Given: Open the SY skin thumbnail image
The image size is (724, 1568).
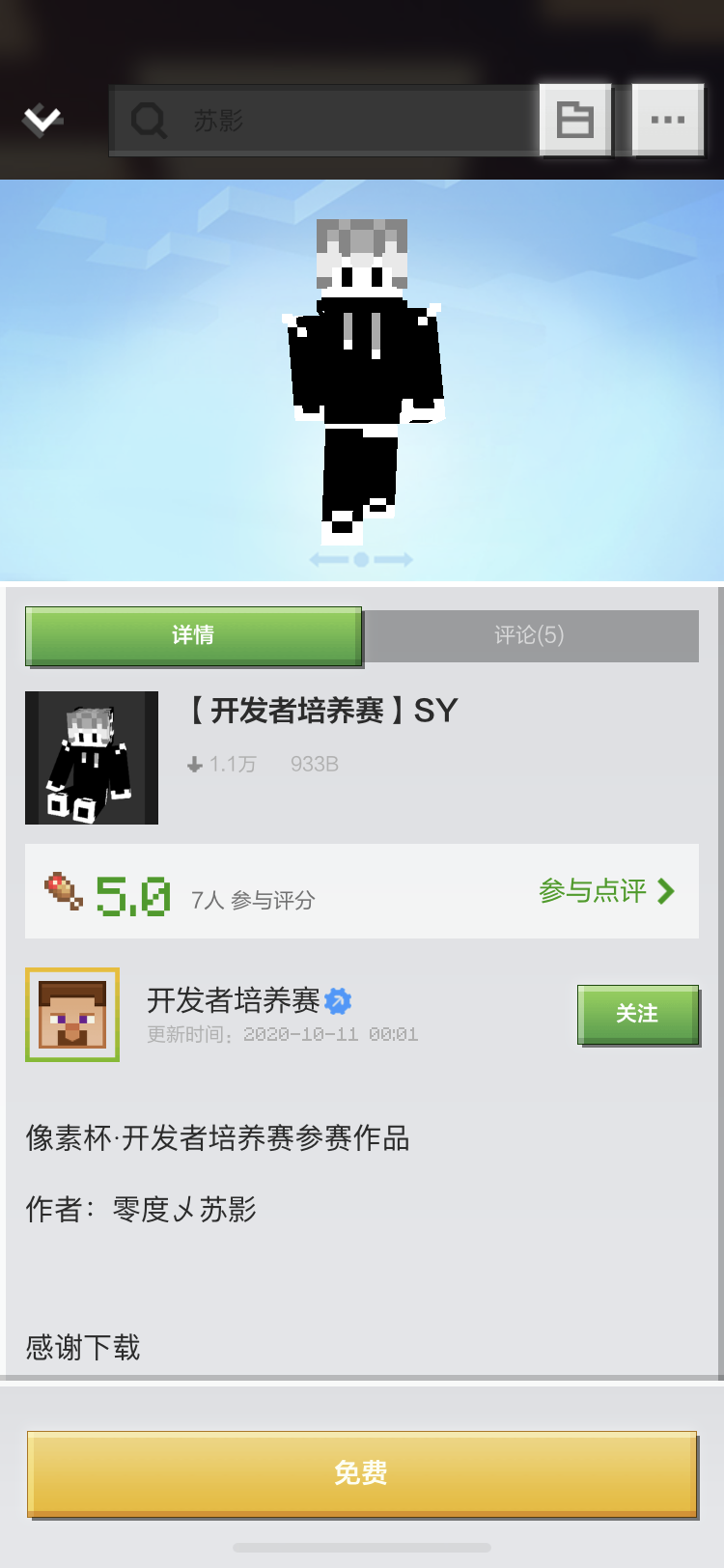Looking at the screenshot, I should pos(92,758).
